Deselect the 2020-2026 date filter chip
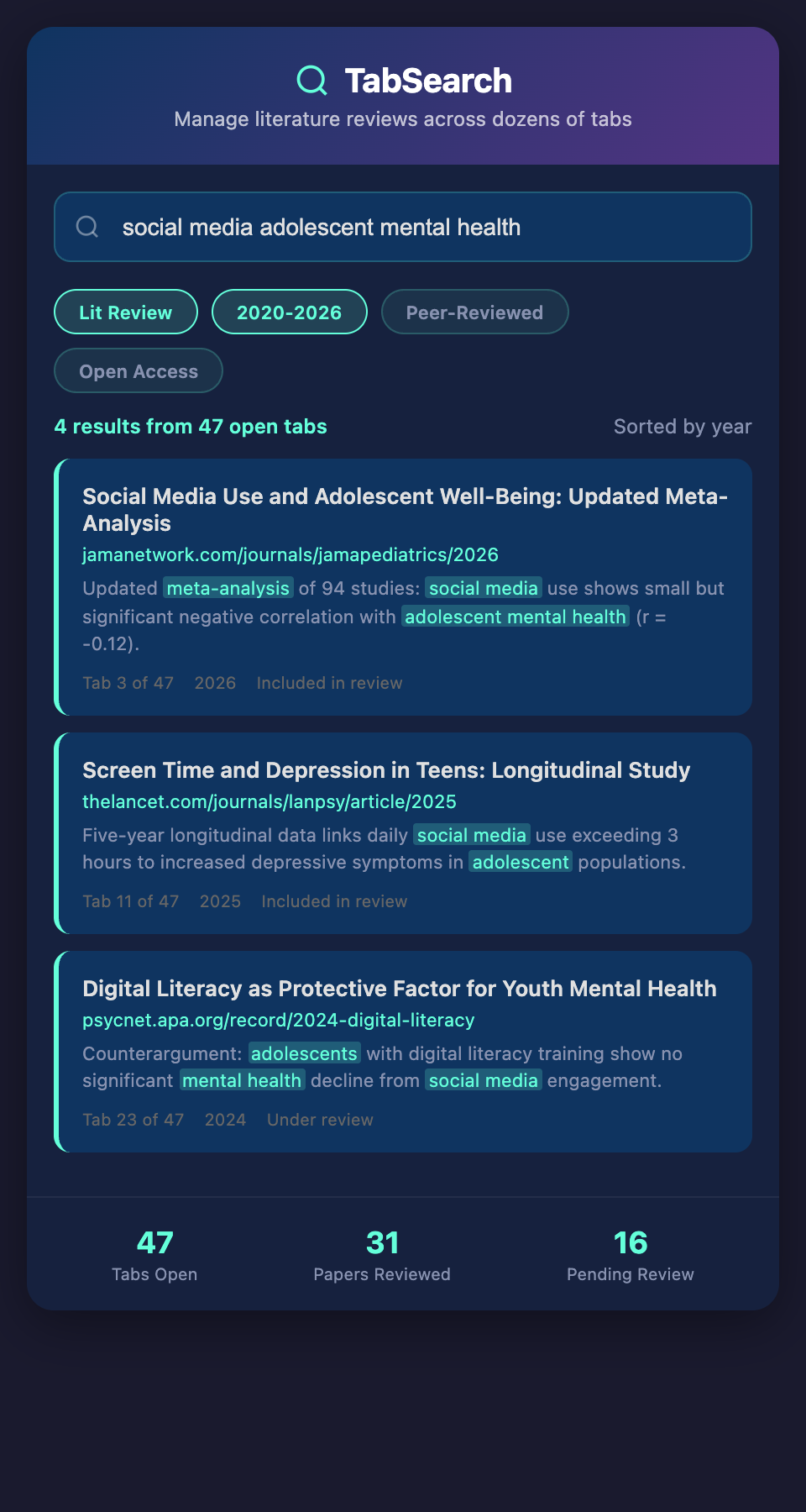The height and width of the screenshot is (1512, 806). pos(289,312)
